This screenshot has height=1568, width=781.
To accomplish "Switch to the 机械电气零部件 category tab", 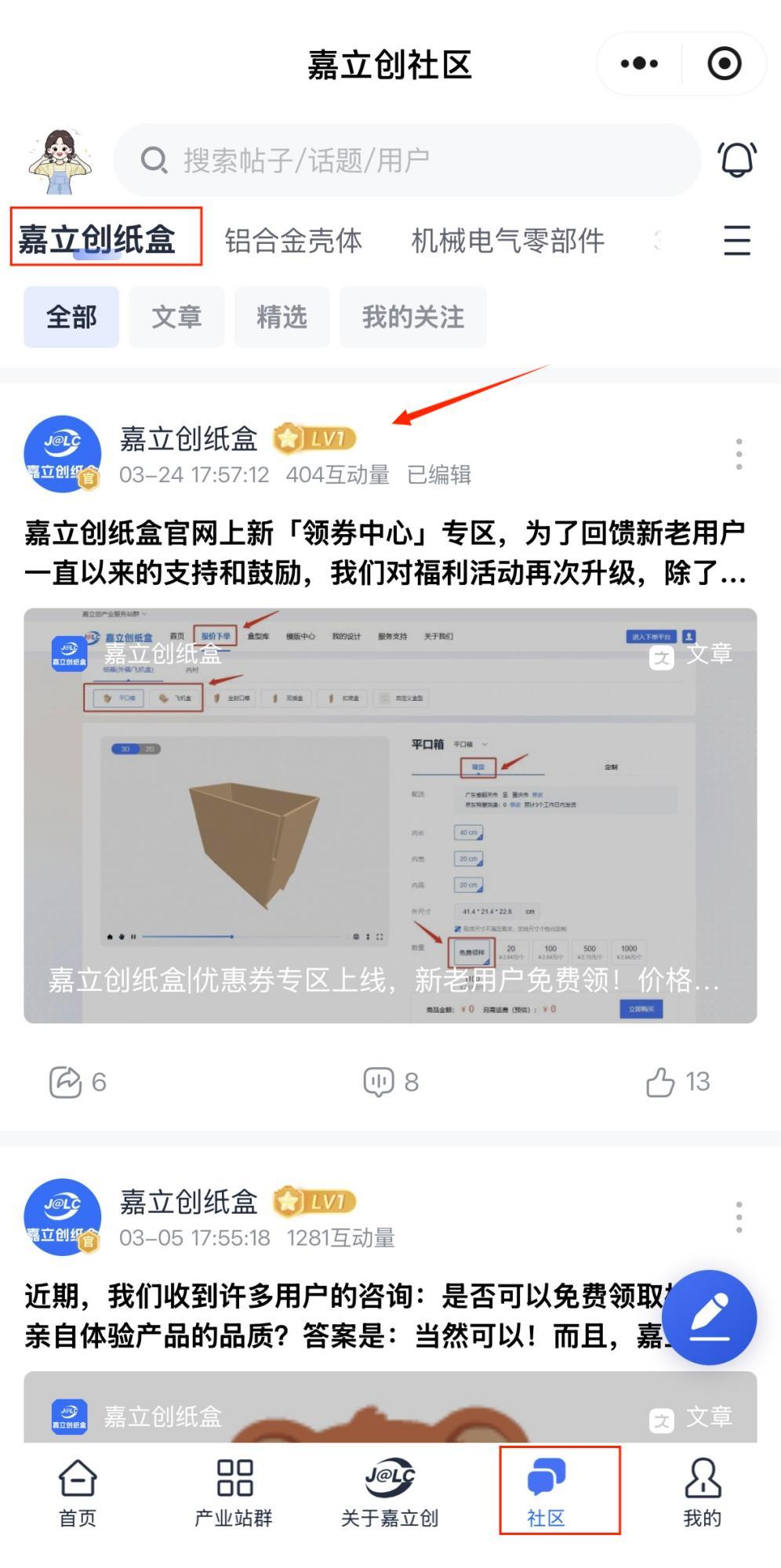I will pyautogui.click(x=508, y=241).
